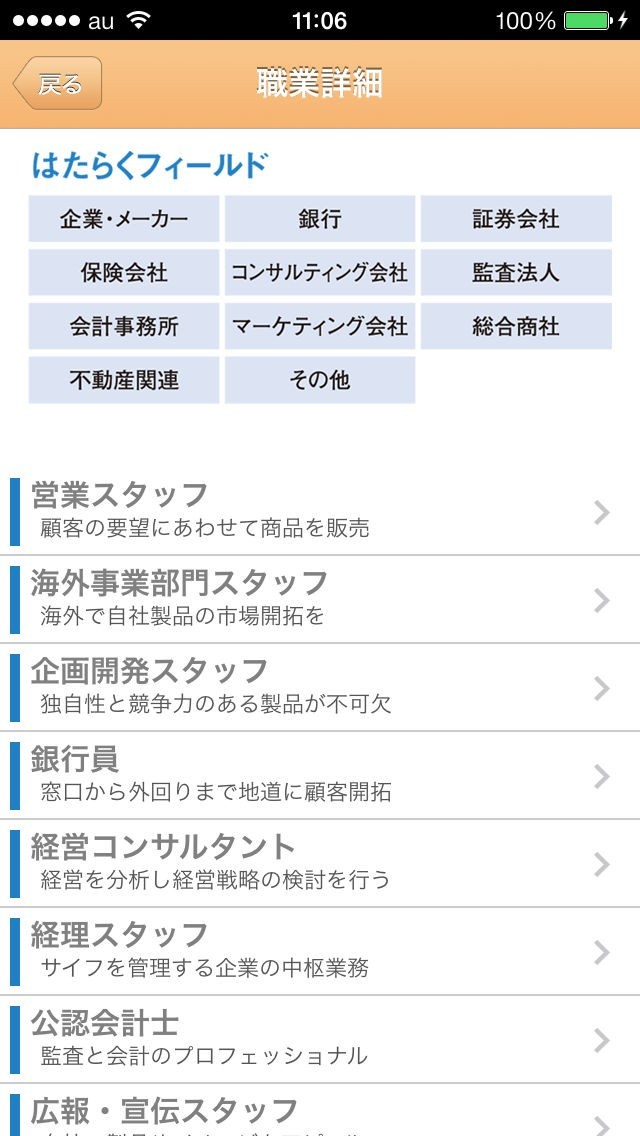Filter by 監査法人
Image resolution: width=640 pixels, height=1136 pixels.
tap(516, 272)
